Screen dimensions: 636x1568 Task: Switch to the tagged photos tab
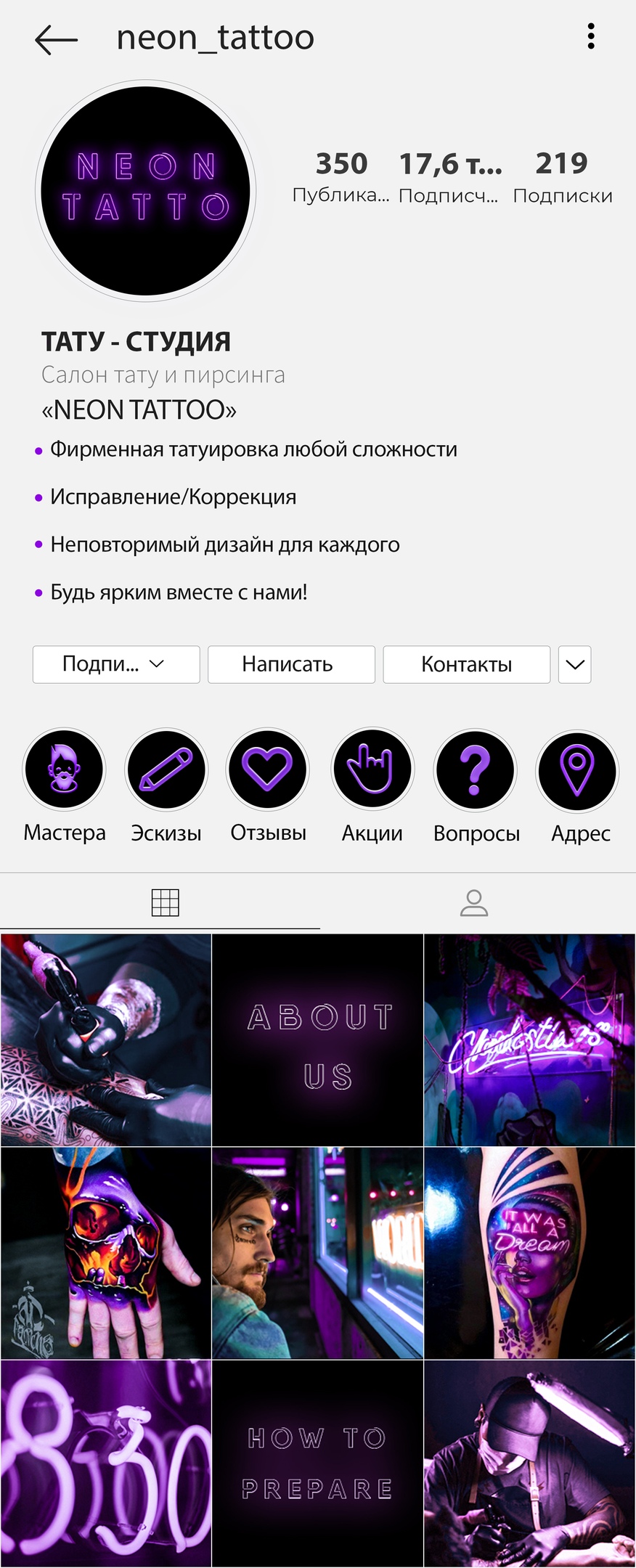pos(474,902)
